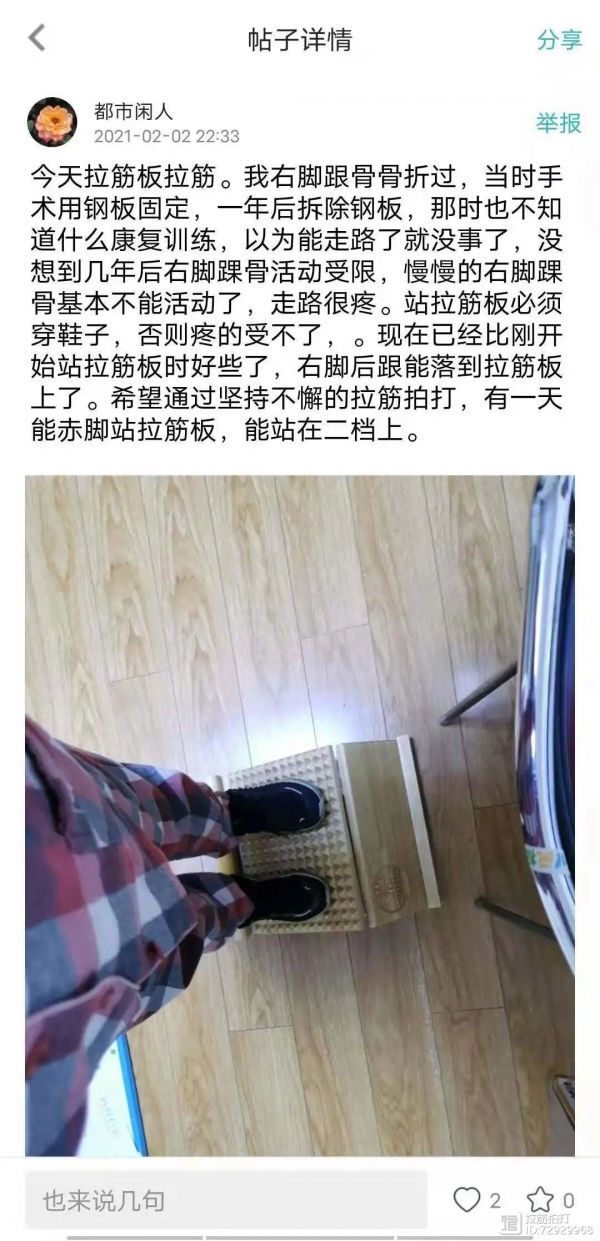The image size is (600, 1241).
Task: Open 都市闲人's profile avatar
Action: 51,122
